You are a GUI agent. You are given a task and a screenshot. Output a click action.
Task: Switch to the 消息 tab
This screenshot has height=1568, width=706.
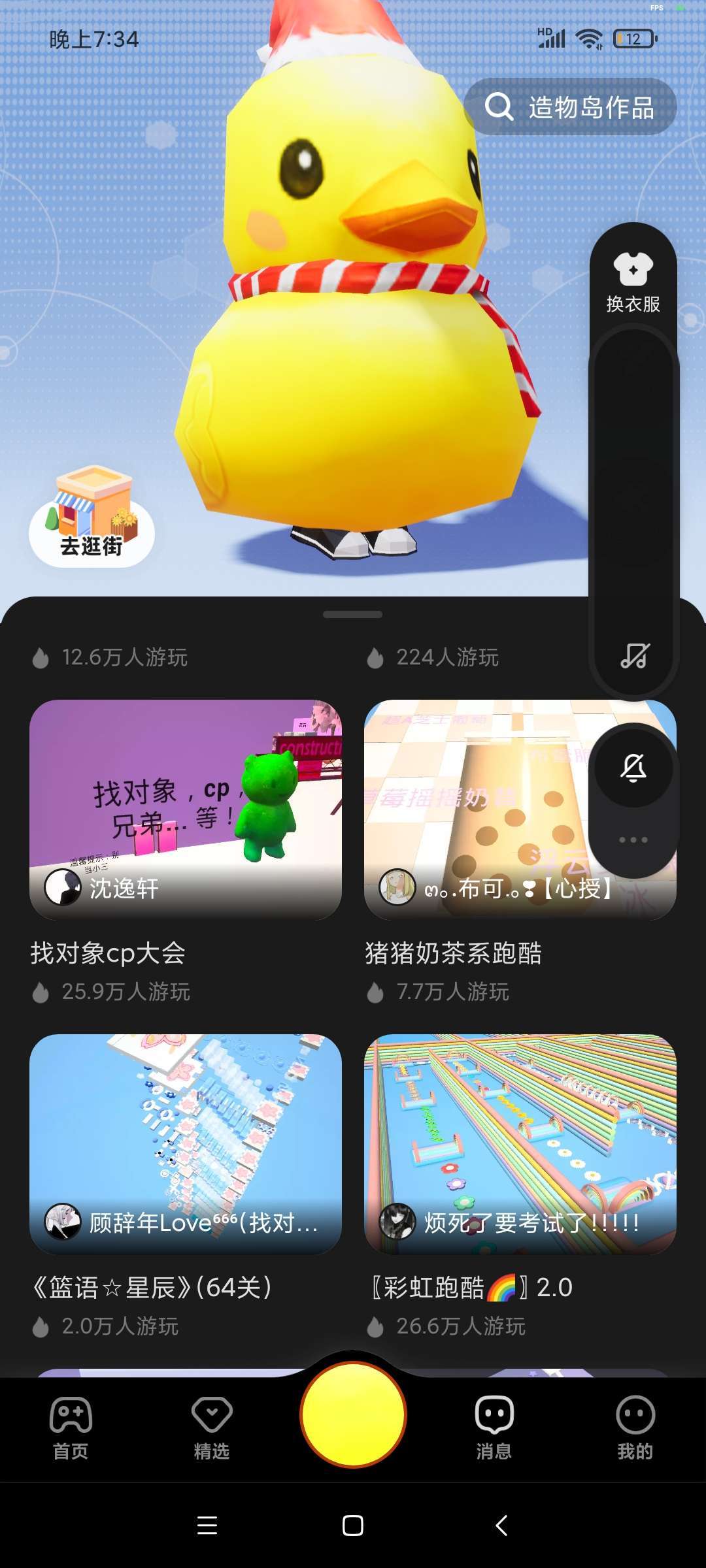494,1428
